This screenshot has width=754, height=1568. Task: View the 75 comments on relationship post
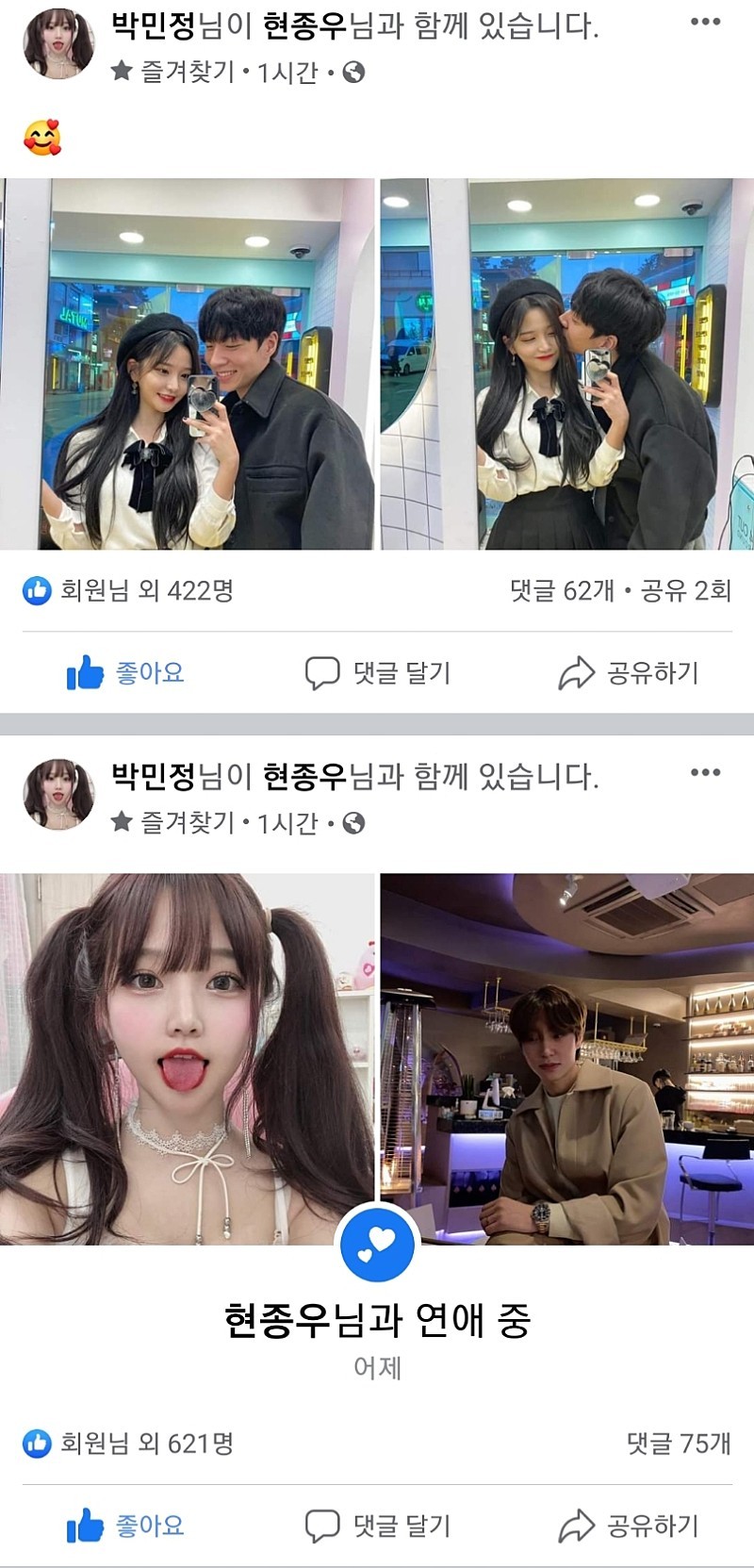679,1443
